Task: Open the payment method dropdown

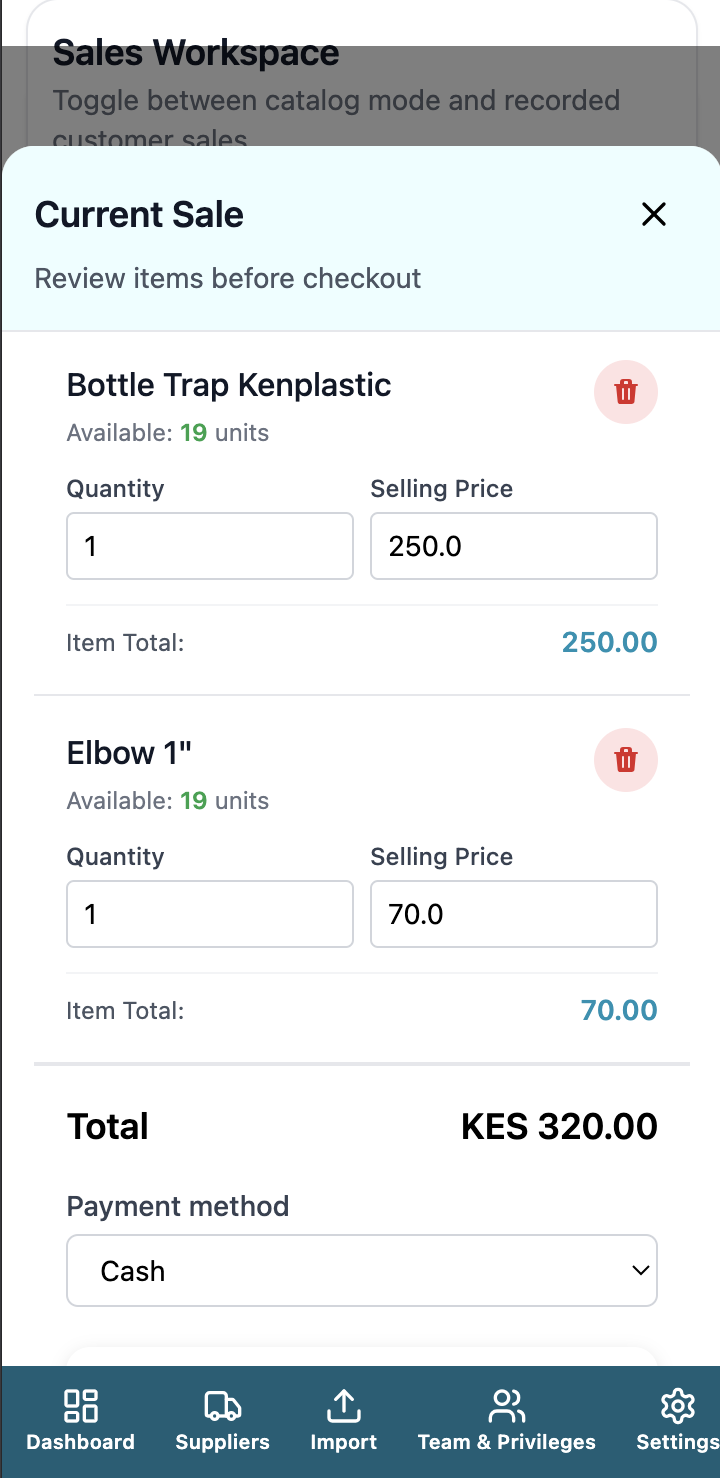Action: click(x=362, y=1270)
